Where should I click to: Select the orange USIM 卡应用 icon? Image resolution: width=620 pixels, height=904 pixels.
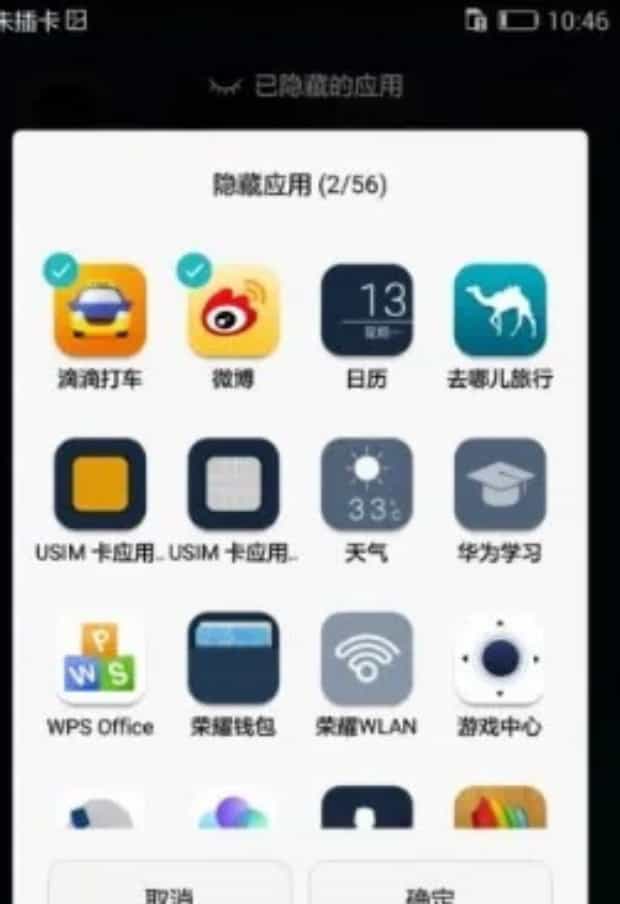[x=100, y=484]
